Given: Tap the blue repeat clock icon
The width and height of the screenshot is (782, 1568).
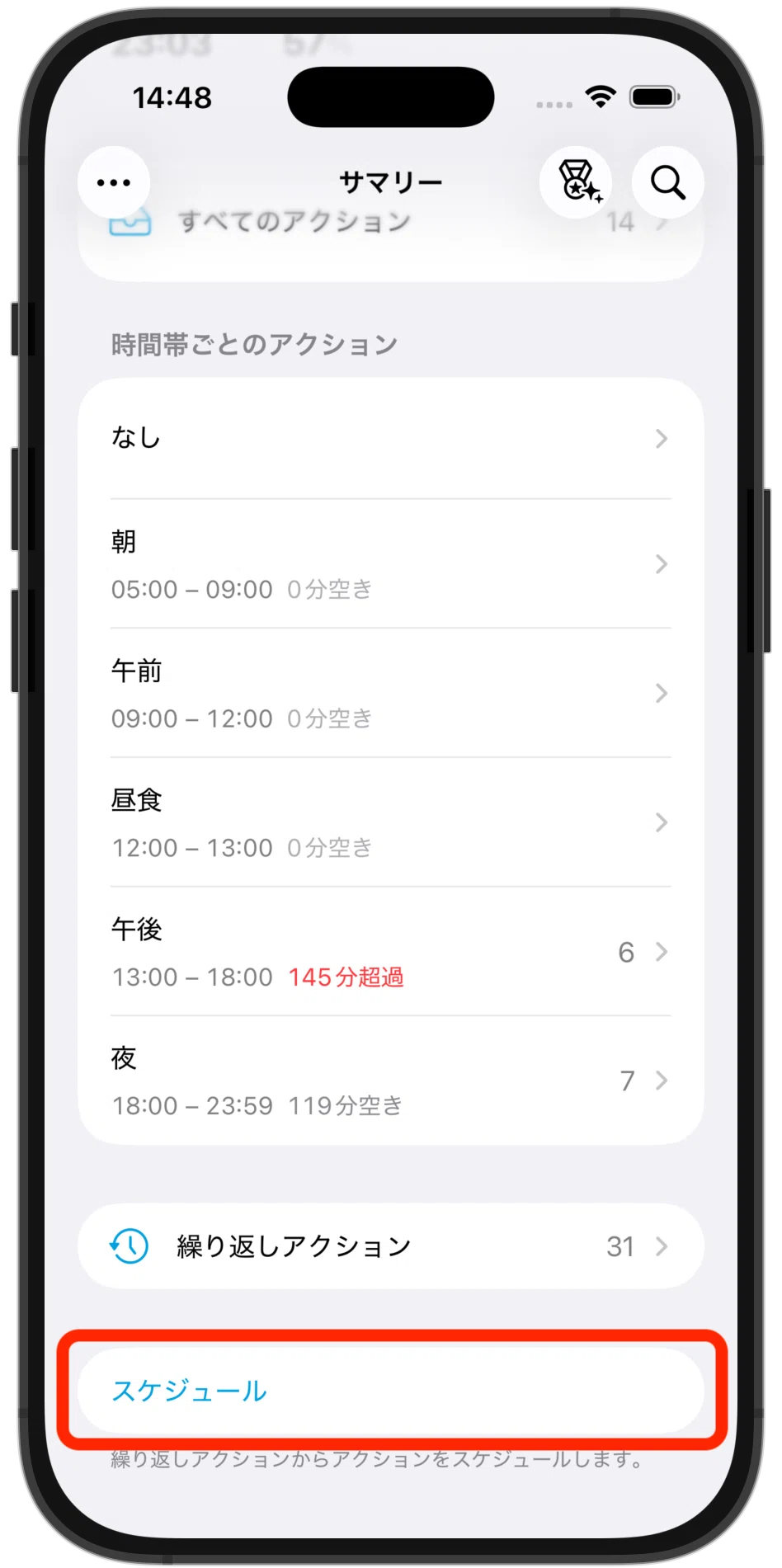Looking at the screenshot, I should (x=130, y=1245).
